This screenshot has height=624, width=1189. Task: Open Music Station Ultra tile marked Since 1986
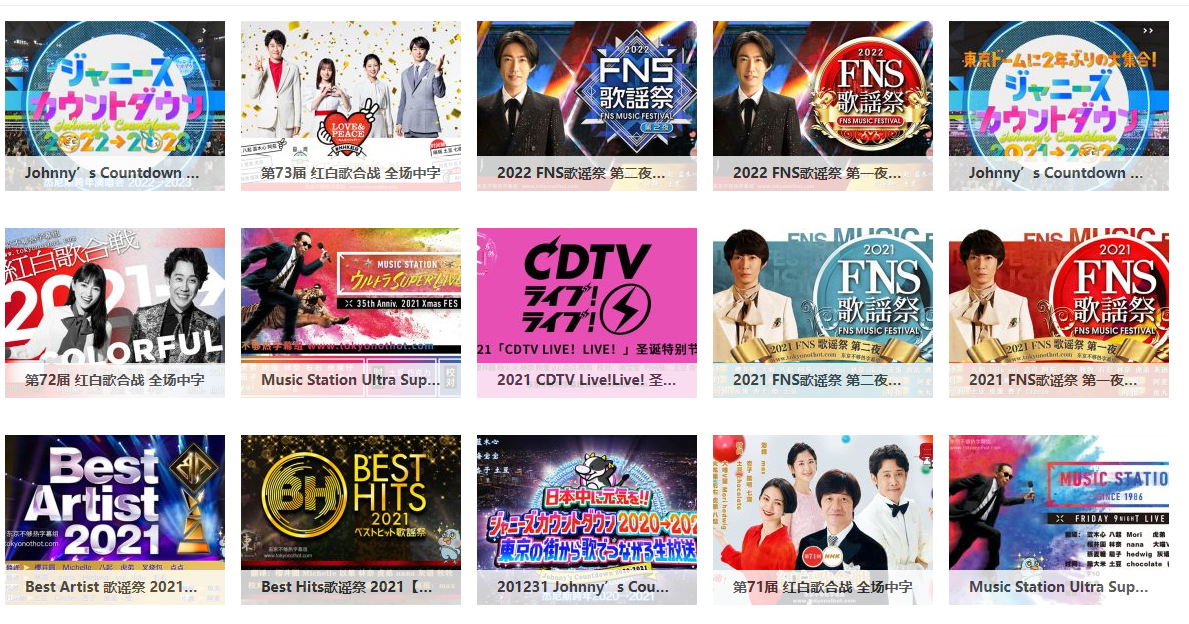(1059, 519)
